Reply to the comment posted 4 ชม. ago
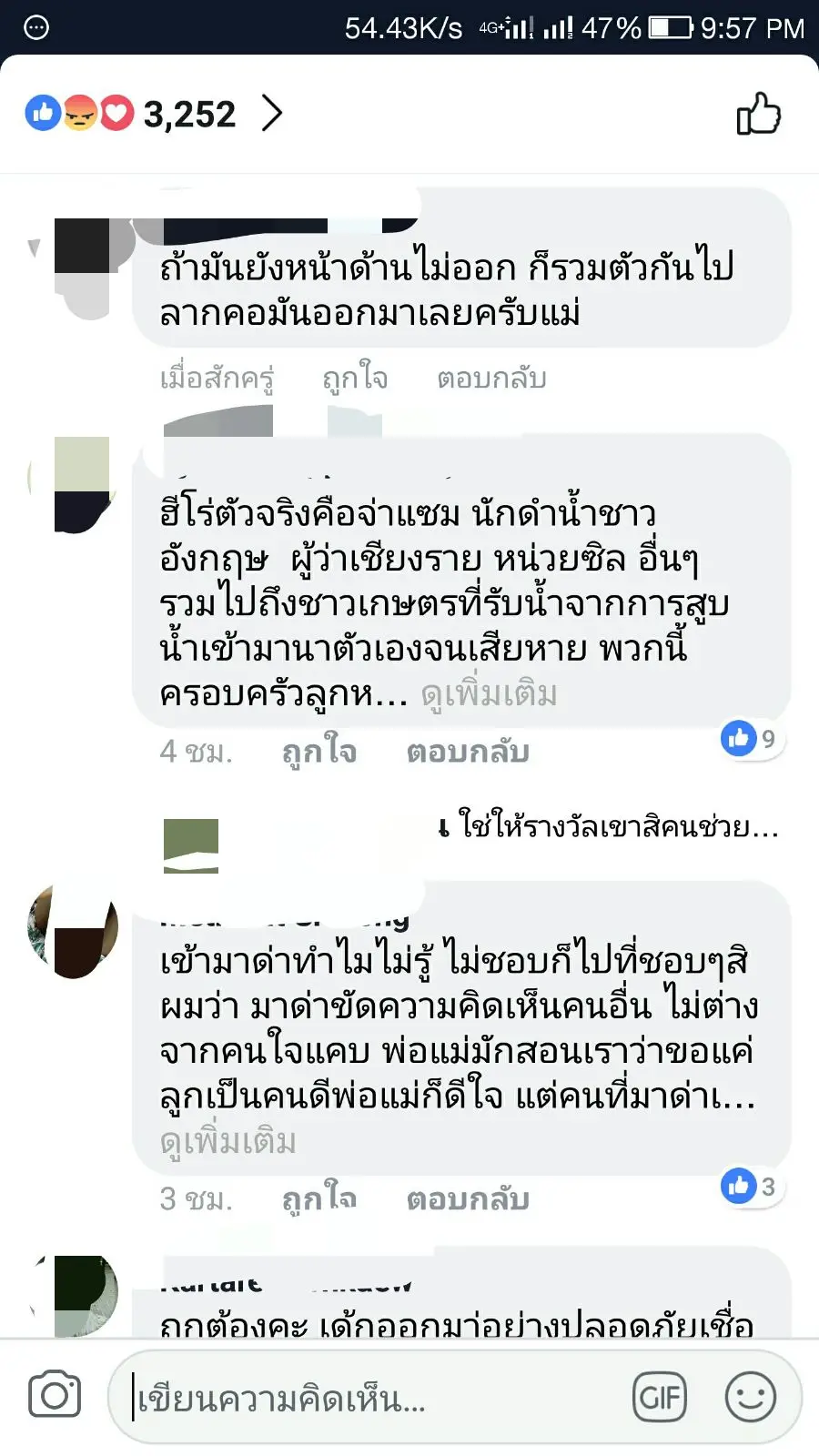Image resolution: width=819 pixels, height=1456 pixels. (x=468, y=752)
